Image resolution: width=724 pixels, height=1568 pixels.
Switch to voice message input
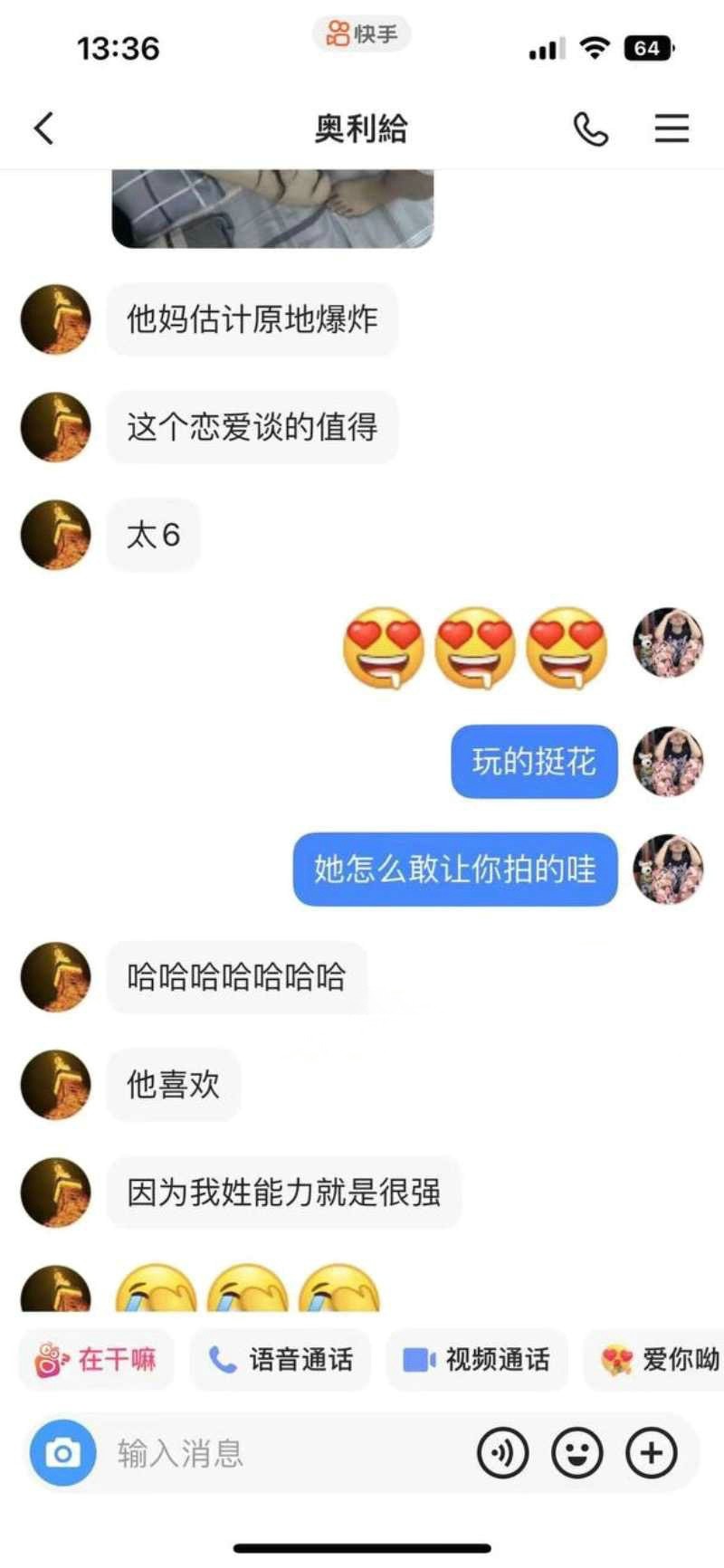pyautogui.click(x=503, y=1454)
